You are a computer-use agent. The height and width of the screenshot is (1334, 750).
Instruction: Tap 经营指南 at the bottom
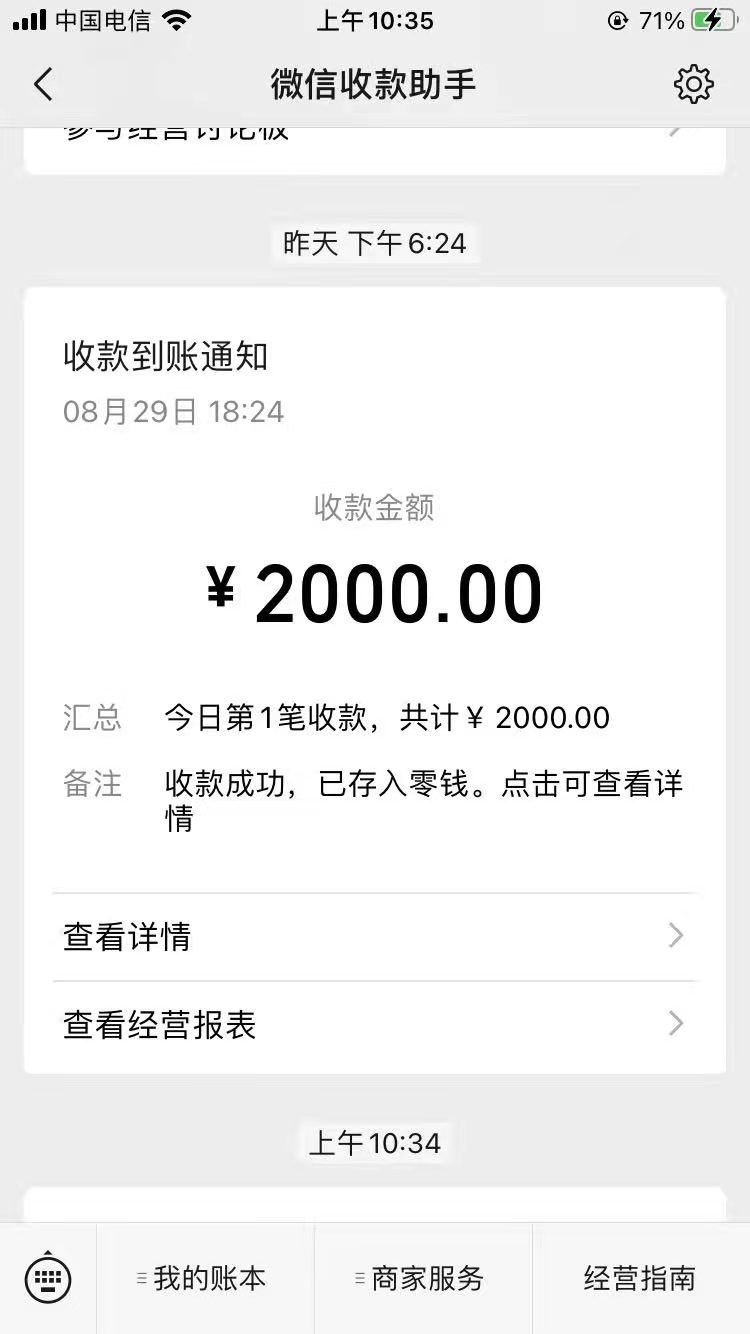click(x=640, y=1278)
